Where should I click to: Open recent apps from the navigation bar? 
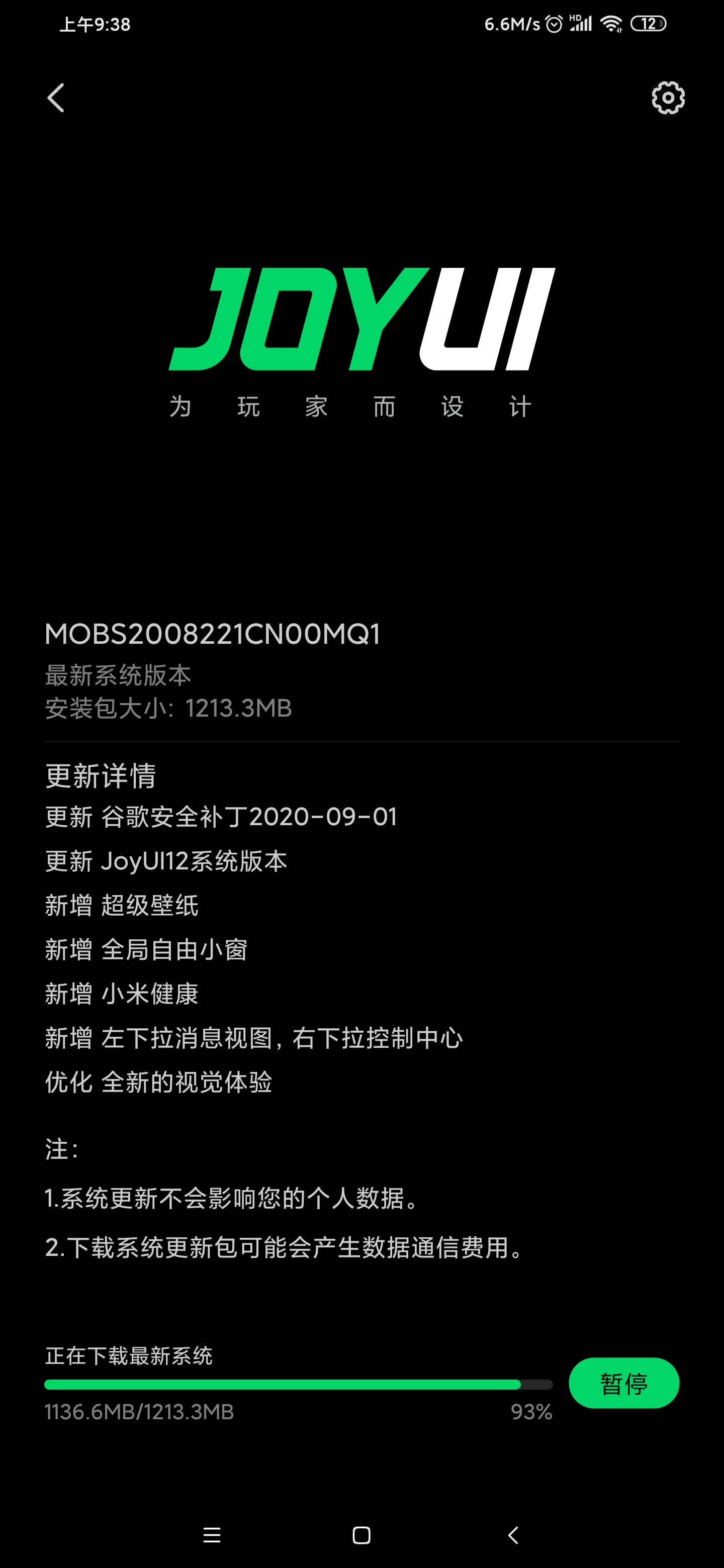pos(212,1535)
